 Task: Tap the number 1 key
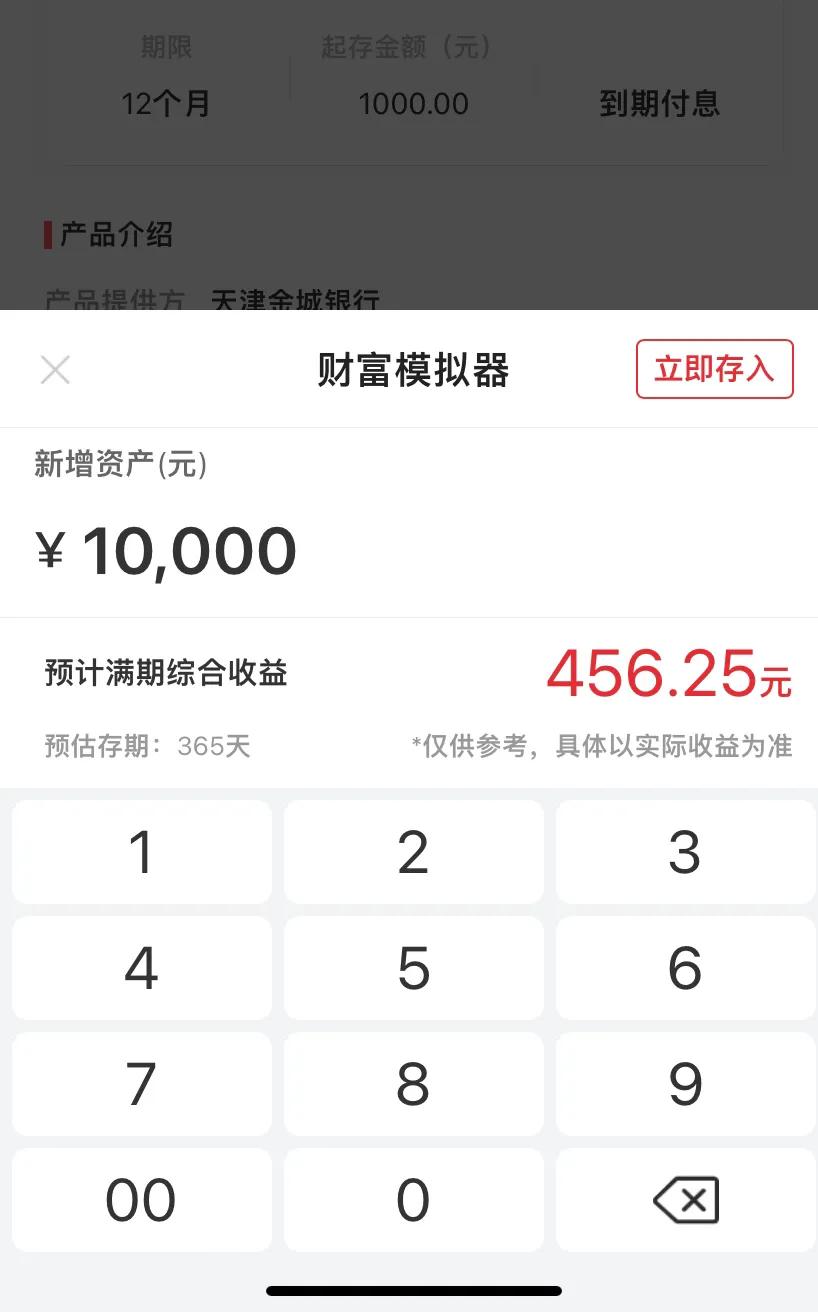[x=141, y=852]
